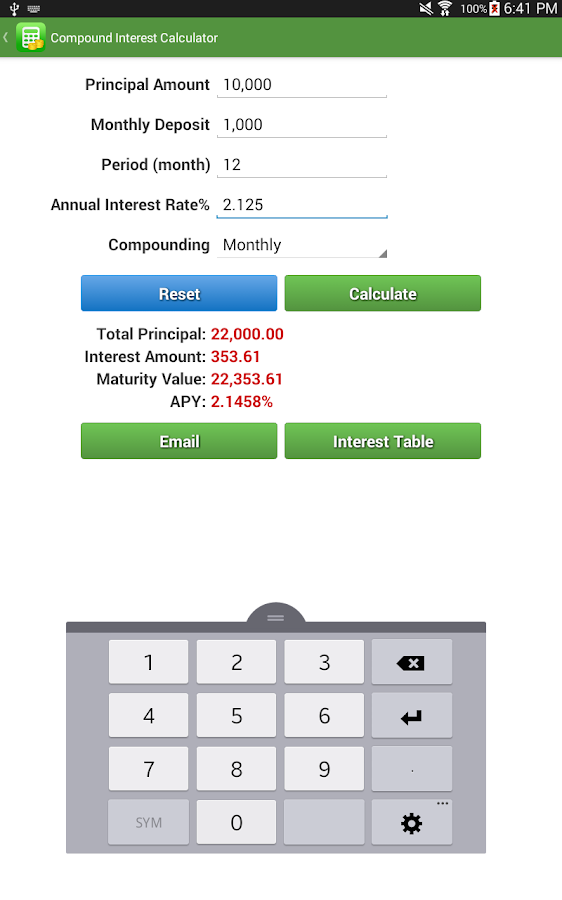Email the calculation results

click(179, 441)
